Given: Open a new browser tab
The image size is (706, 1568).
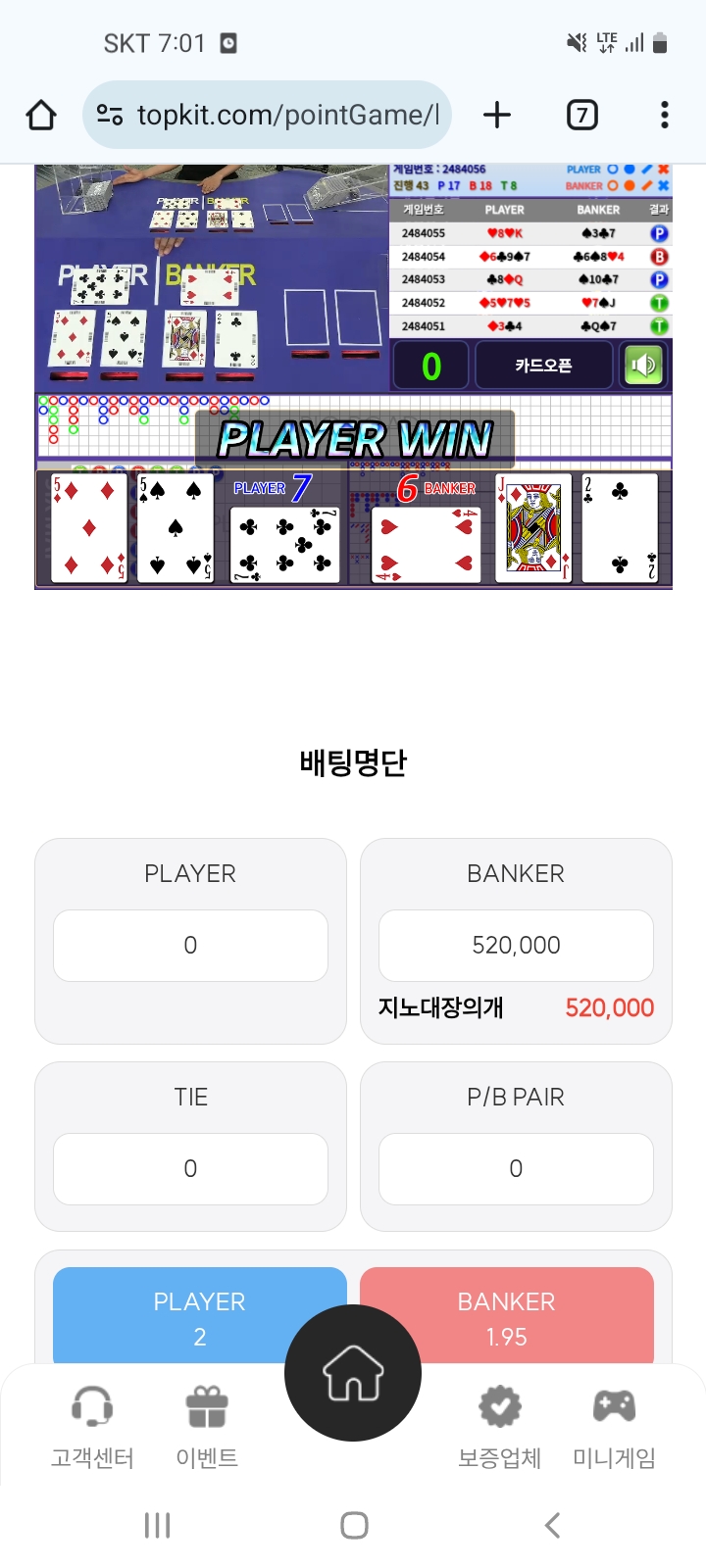Looking at the screenshot, I should pyautogui.click(x=497, y=115).
